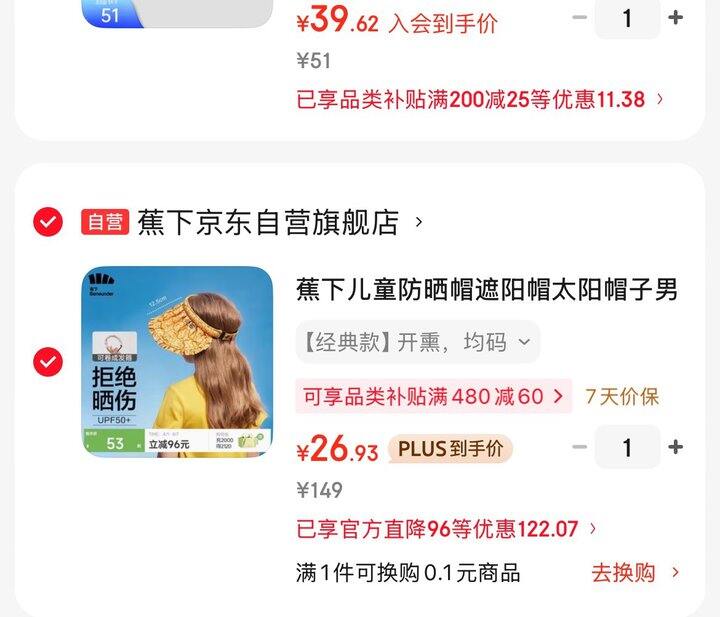Edit the quantity field of the 蕉下 hat
This screenshot has width=720, height=617.
[x=627, y=447]
